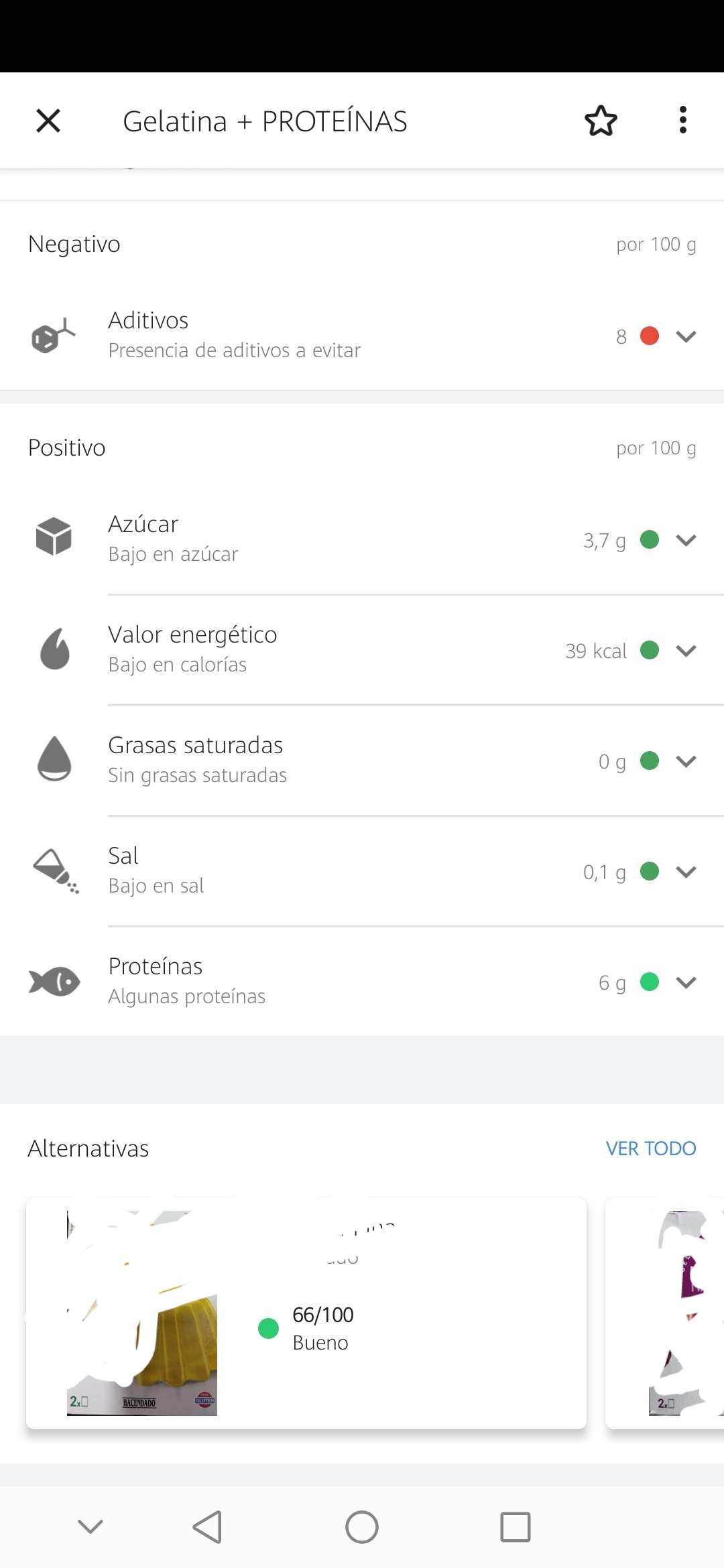Go back with the system back button

pos(207,1527)
